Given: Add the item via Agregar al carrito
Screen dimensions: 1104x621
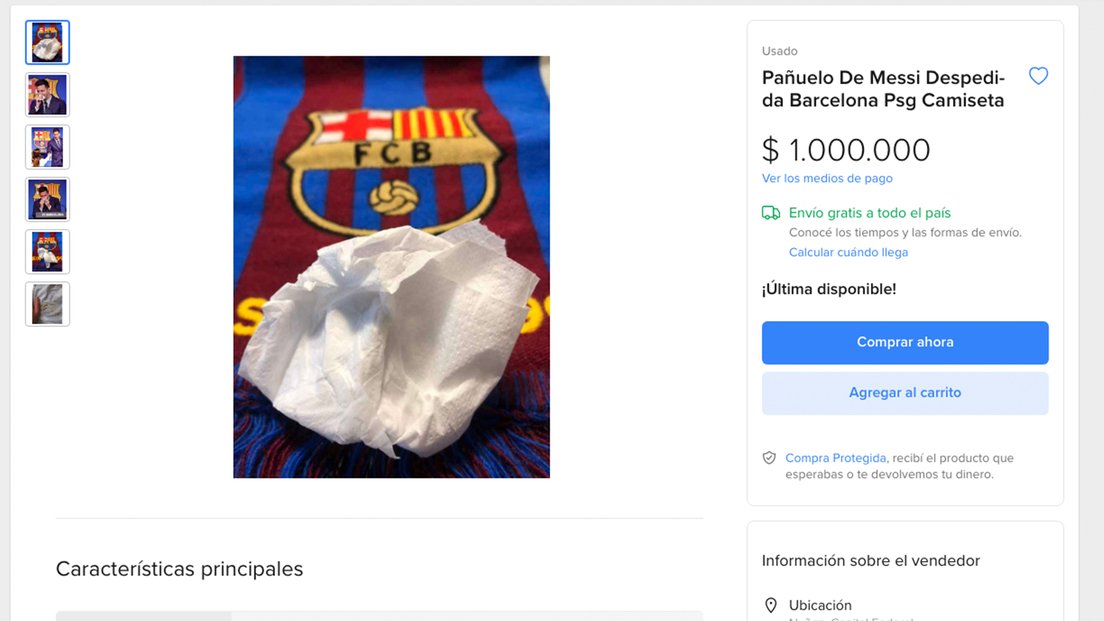Looking at the screenshot, I should [905, 393].
